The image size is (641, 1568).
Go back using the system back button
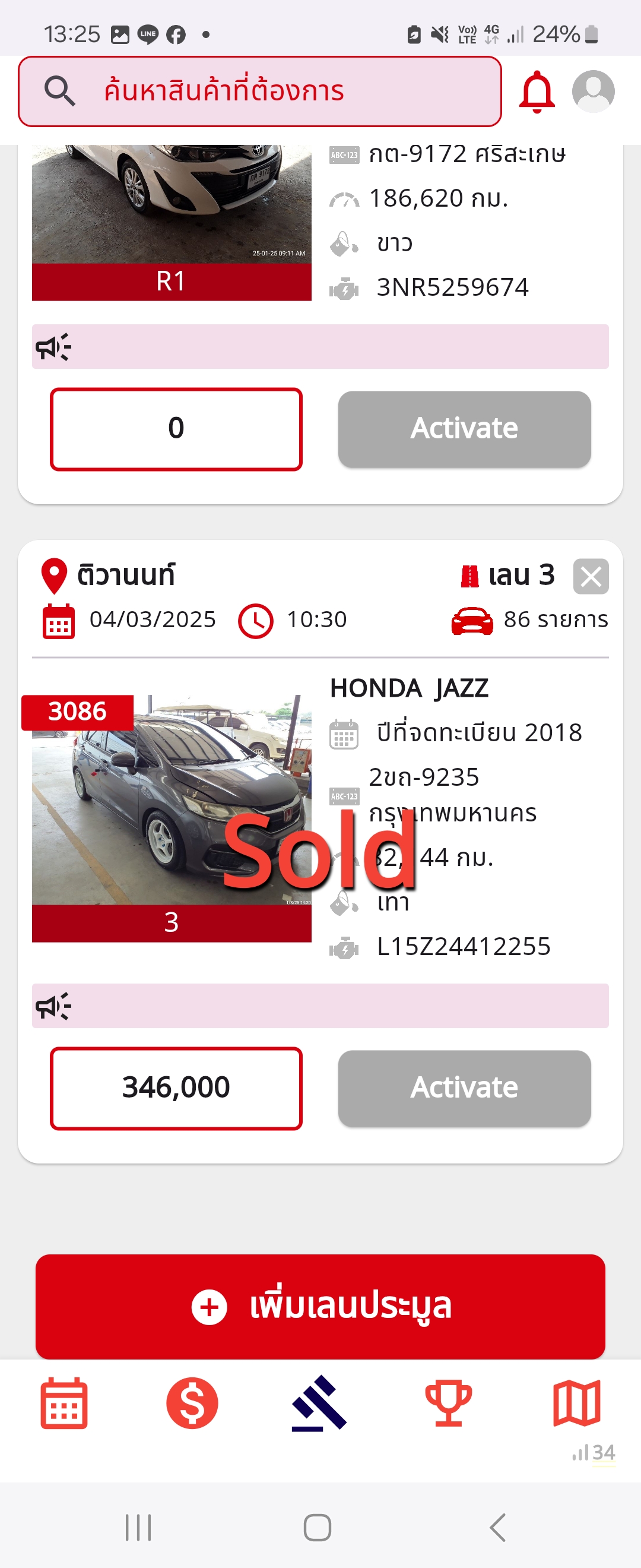point(497,1527)
